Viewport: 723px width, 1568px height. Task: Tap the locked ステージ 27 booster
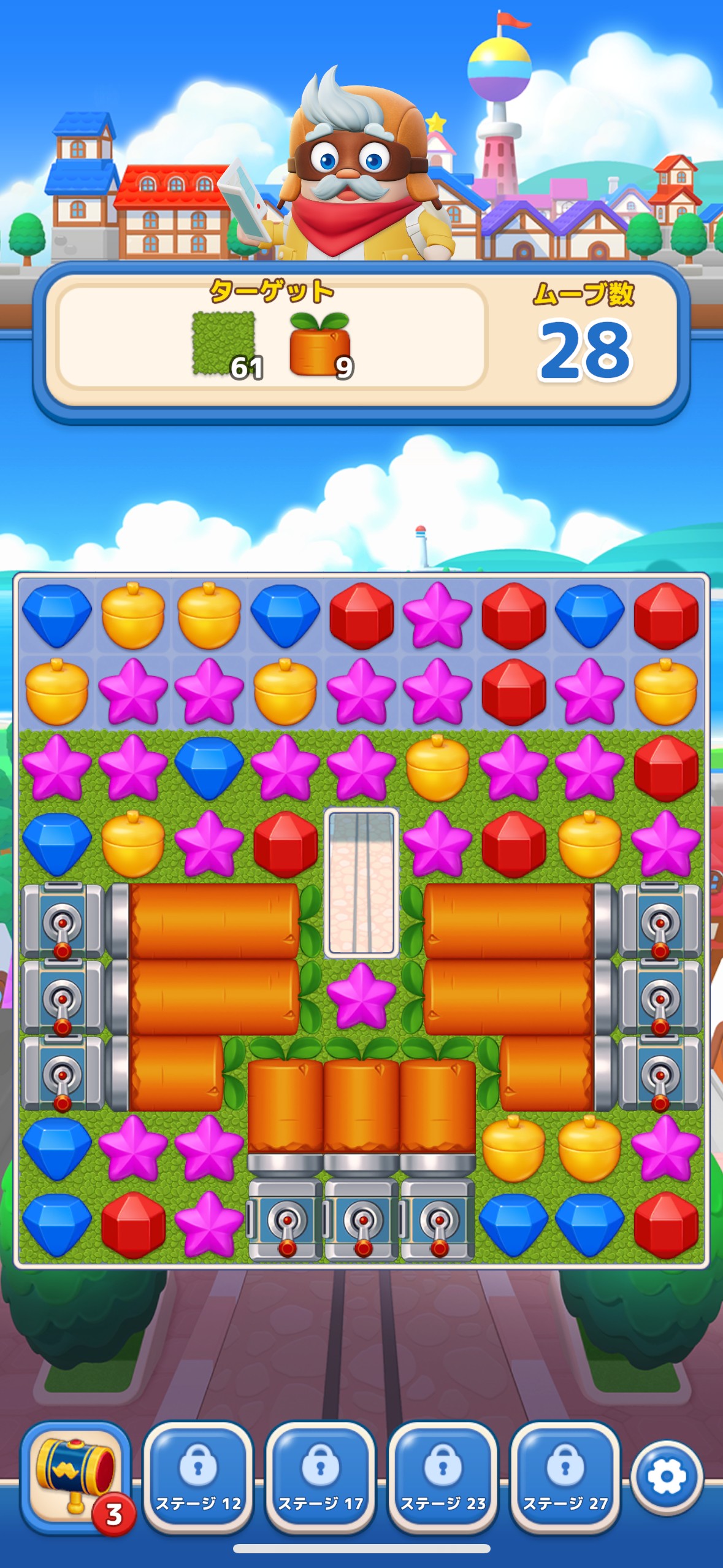565,1477
